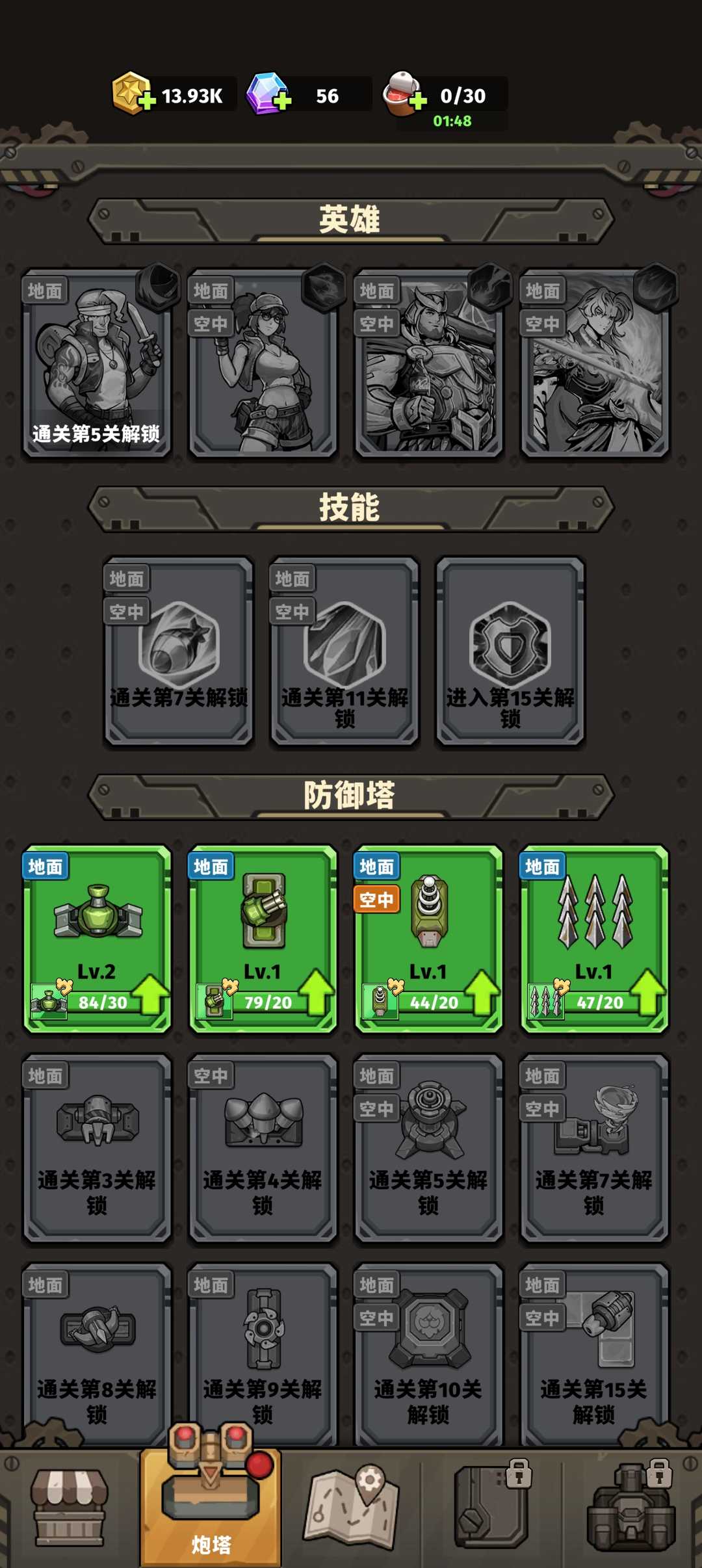702x1568 pixels.
Task: Open the skill unlocked after stage 7
Action: coord(179,651)
